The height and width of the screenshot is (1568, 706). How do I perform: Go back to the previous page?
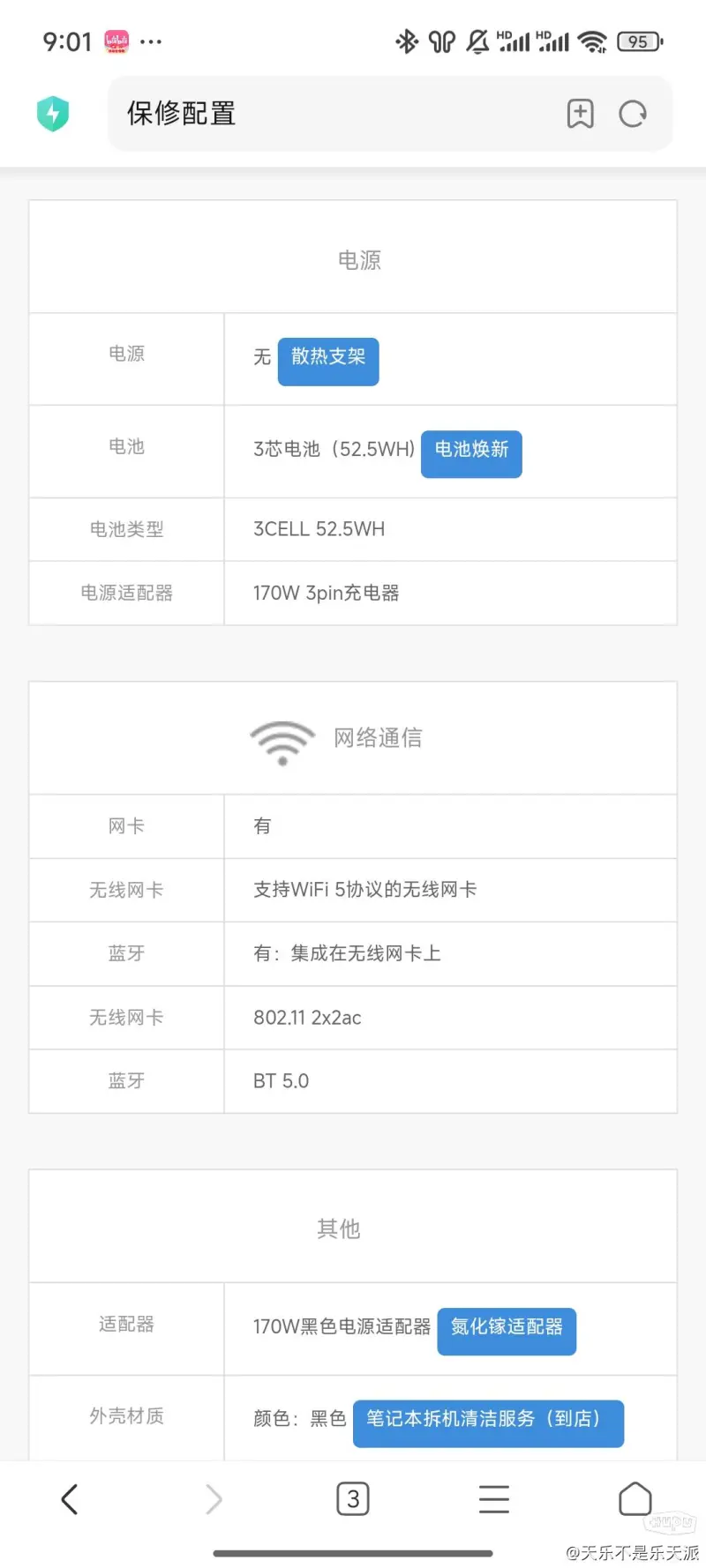pos(70,1498)
